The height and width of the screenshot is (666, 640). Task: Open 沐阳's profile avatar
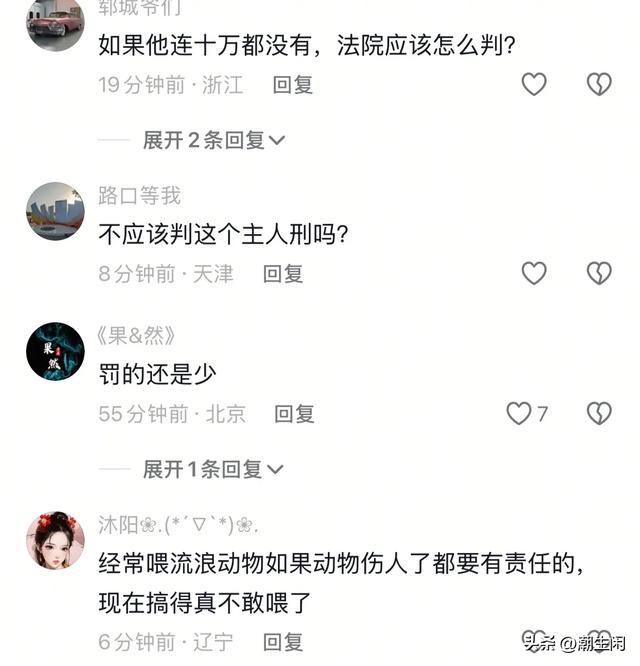[55, 540]
